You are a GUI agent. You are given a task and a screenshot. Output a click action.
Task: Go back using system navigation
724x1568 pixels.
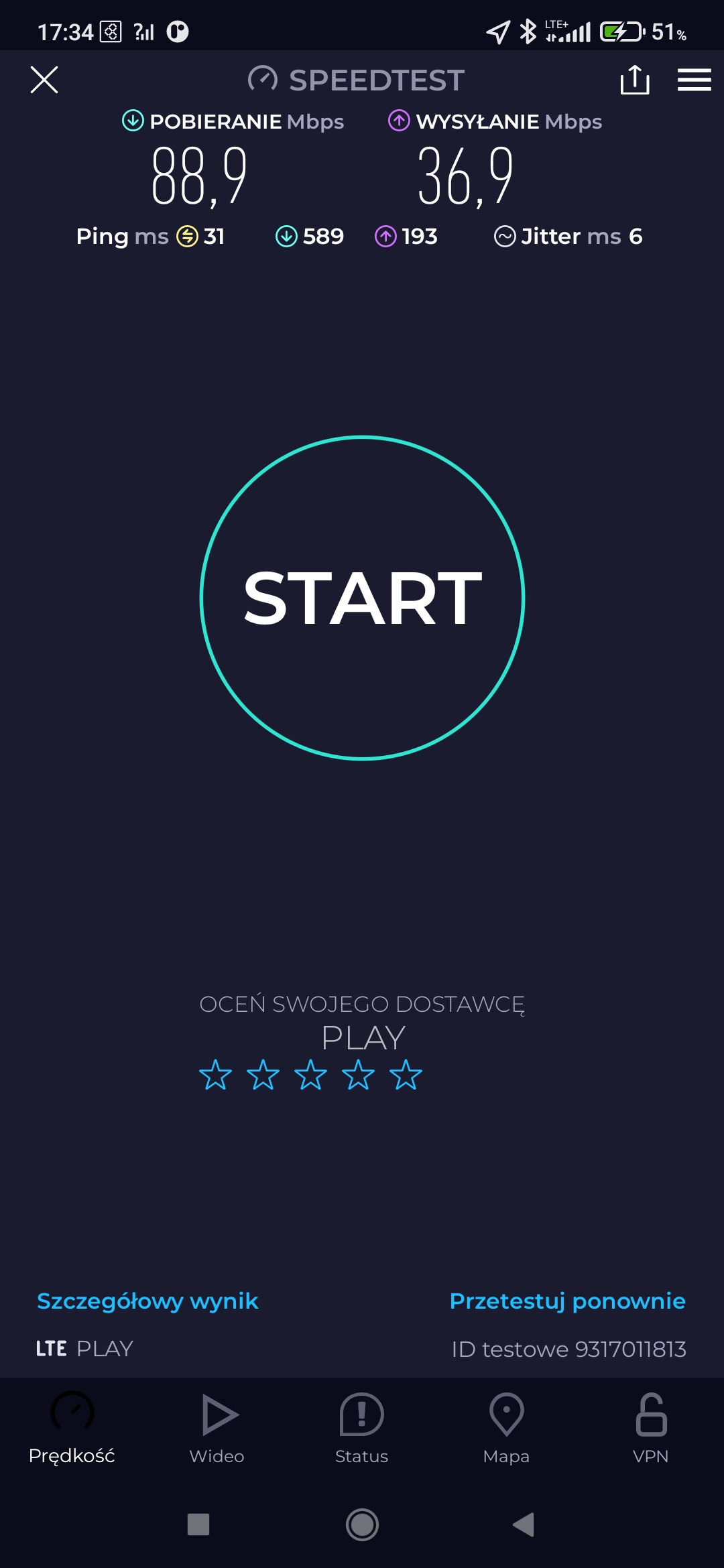coord(524,1524)
